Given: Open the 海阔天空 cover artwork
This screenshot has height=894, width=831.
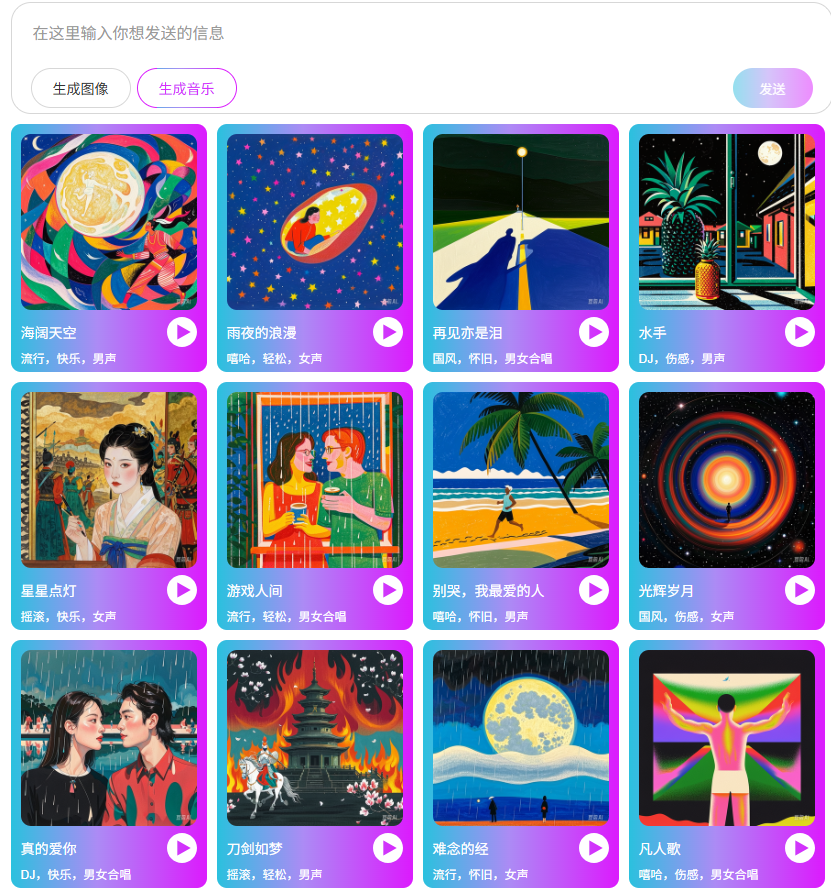Looking at the screenshot, I should (109, 222).
